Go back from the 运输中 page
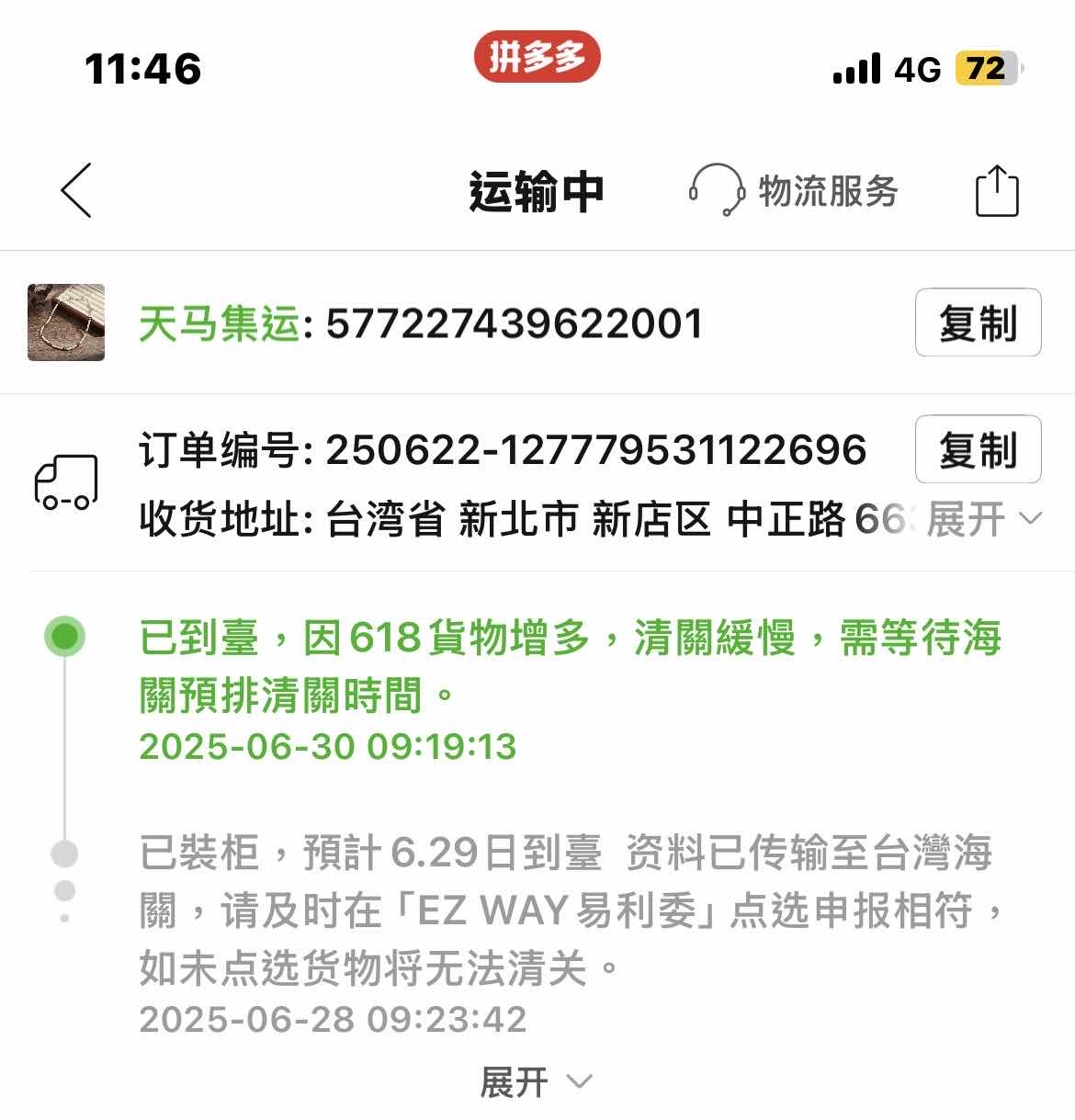 point(76,191)
